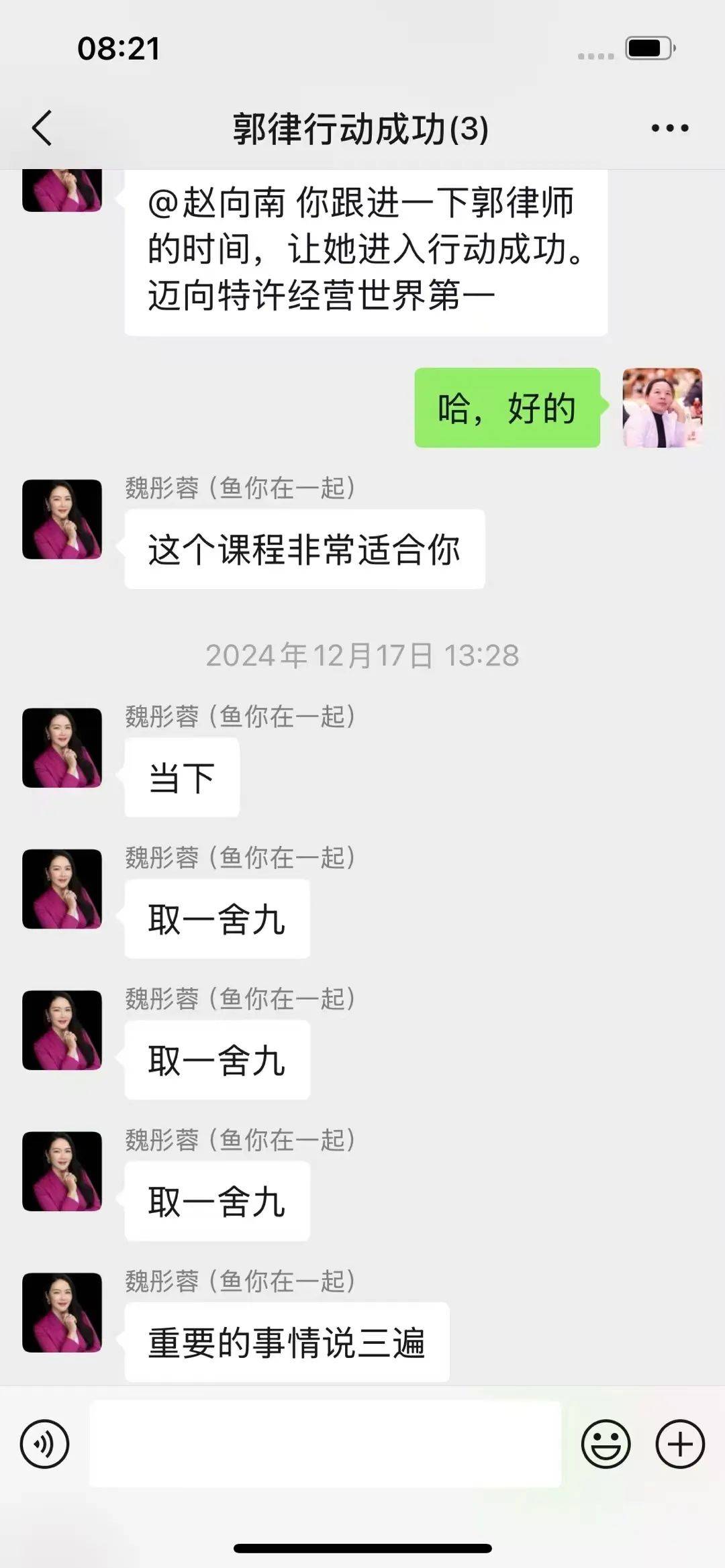Select the message 这个课程非常适合你

pyautogui.click(x=304, y=548)
